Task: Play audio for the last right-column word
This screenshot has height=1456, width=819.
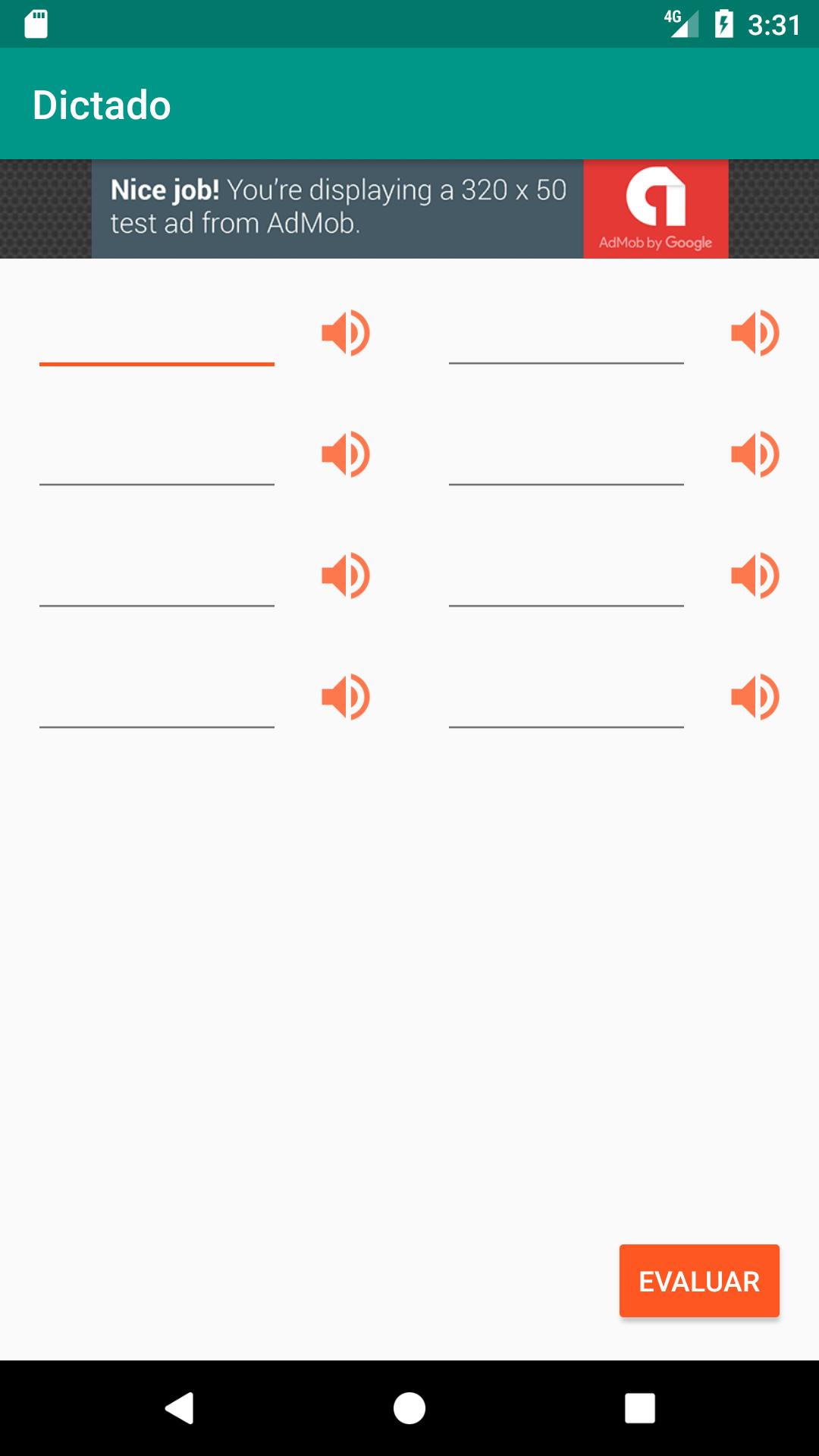Action: pos(755,697)
